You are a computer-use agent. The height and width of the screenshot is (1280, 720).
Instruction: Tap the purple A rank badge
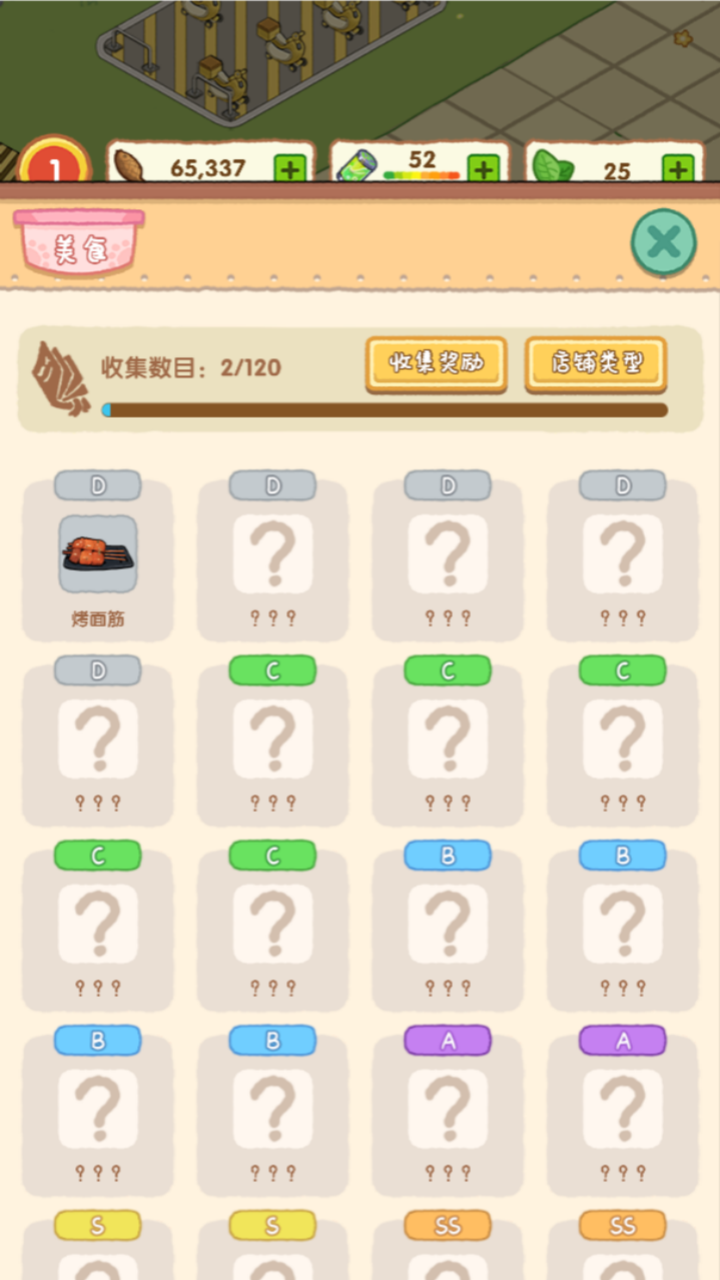pyautogui.click(x=447, y=1040)
